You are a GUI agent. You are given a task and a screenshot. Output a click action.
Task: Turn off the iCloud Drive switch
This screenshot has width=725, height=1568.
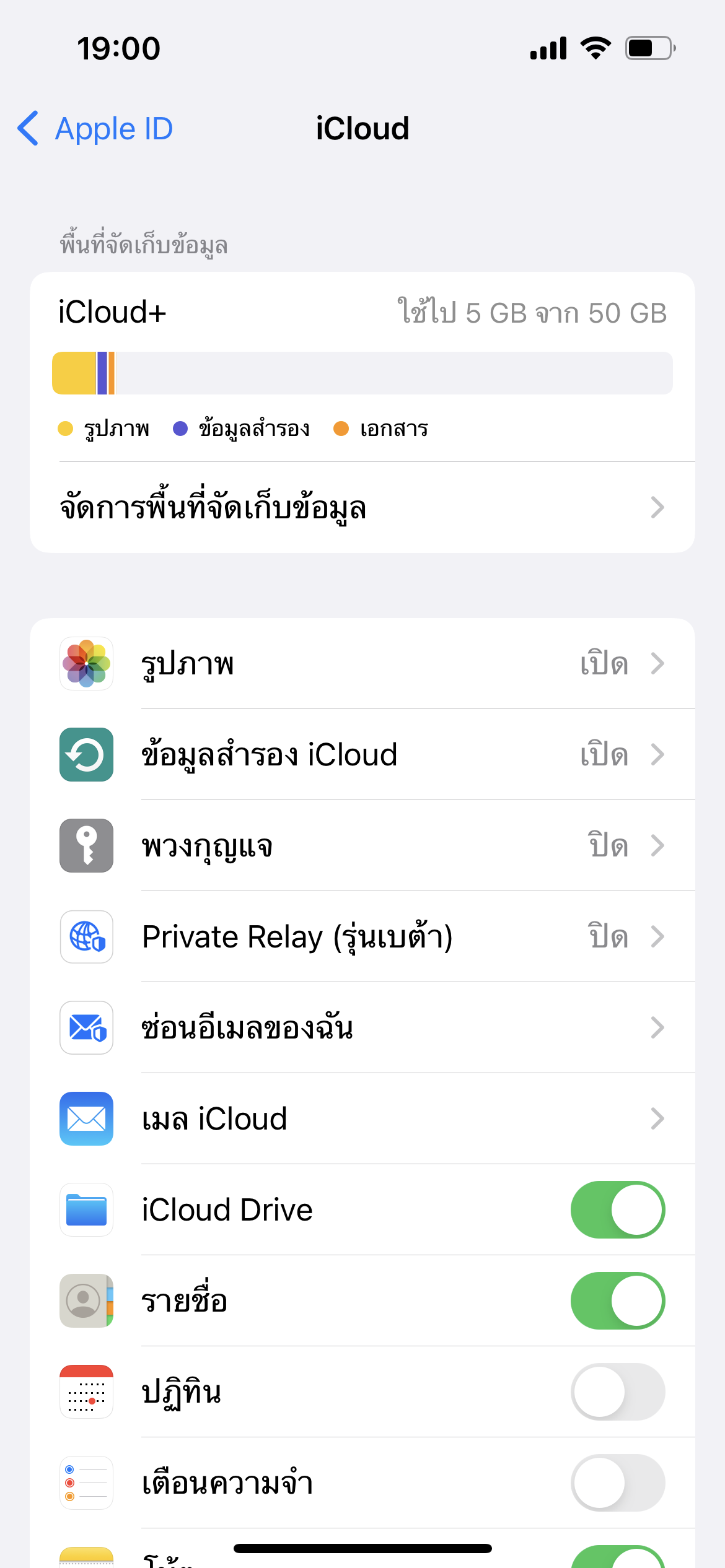[618, 1209]
